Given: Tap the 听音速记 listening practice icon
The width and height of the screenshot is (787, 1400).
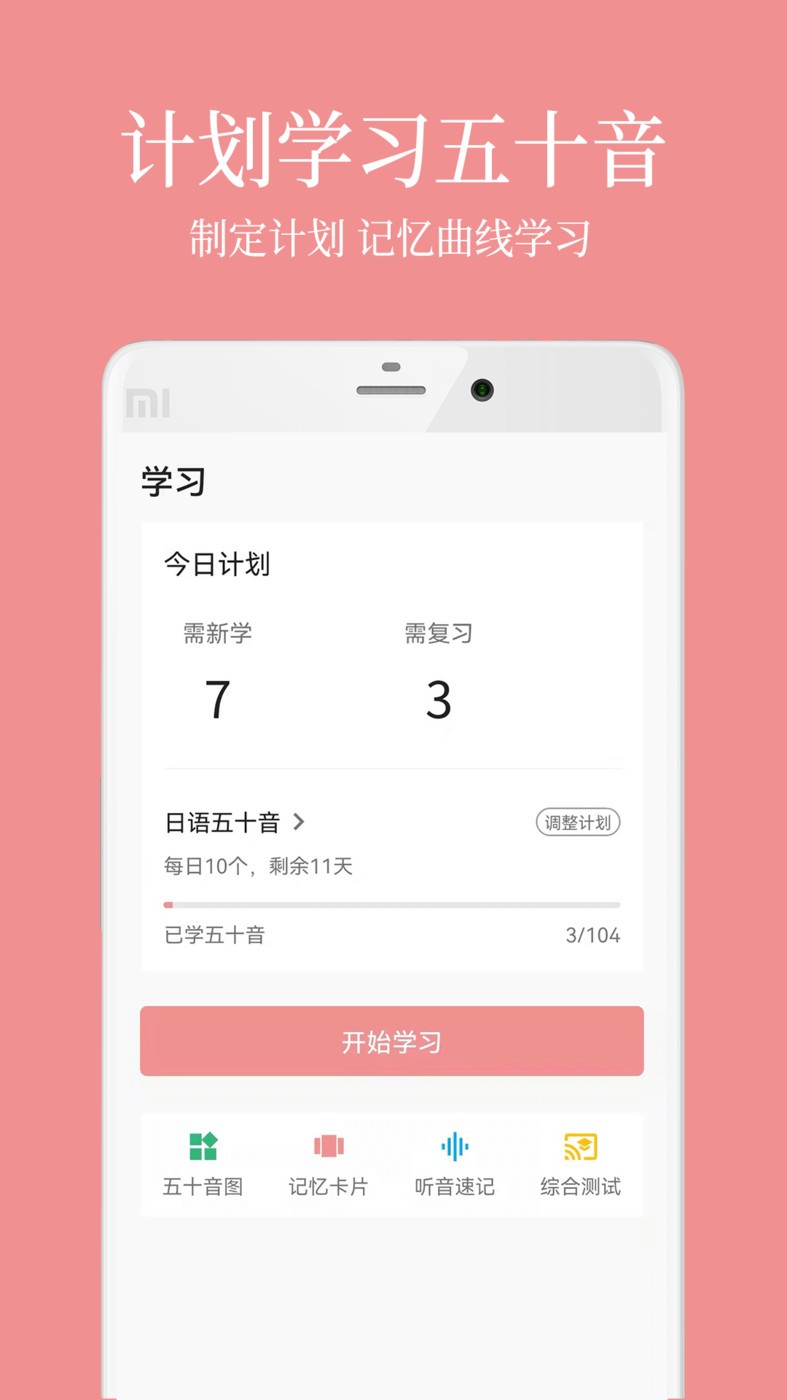Looking at the screenshot, I should (455, 1164).
